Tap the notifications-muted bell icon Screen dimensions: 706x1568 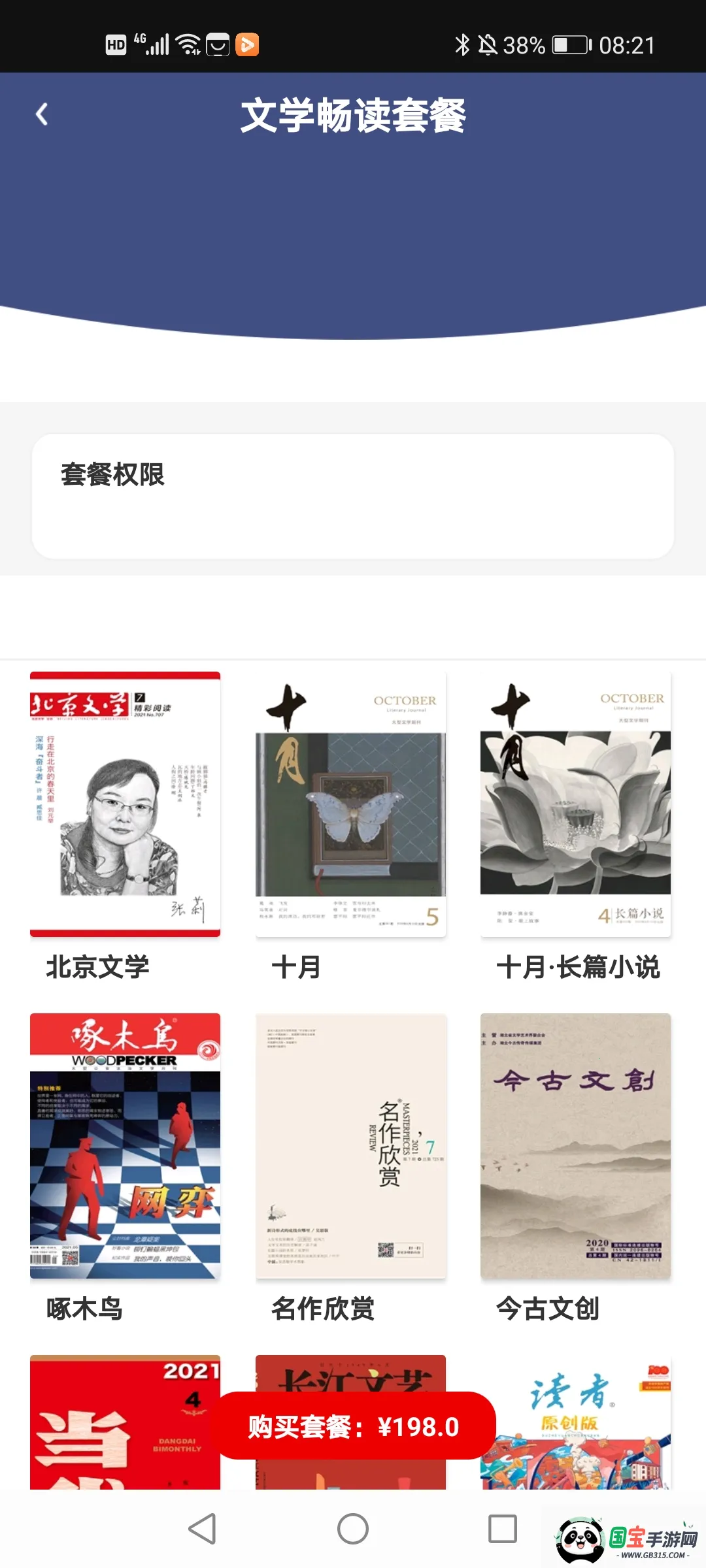pyautogui.click(x=489, y=44)
